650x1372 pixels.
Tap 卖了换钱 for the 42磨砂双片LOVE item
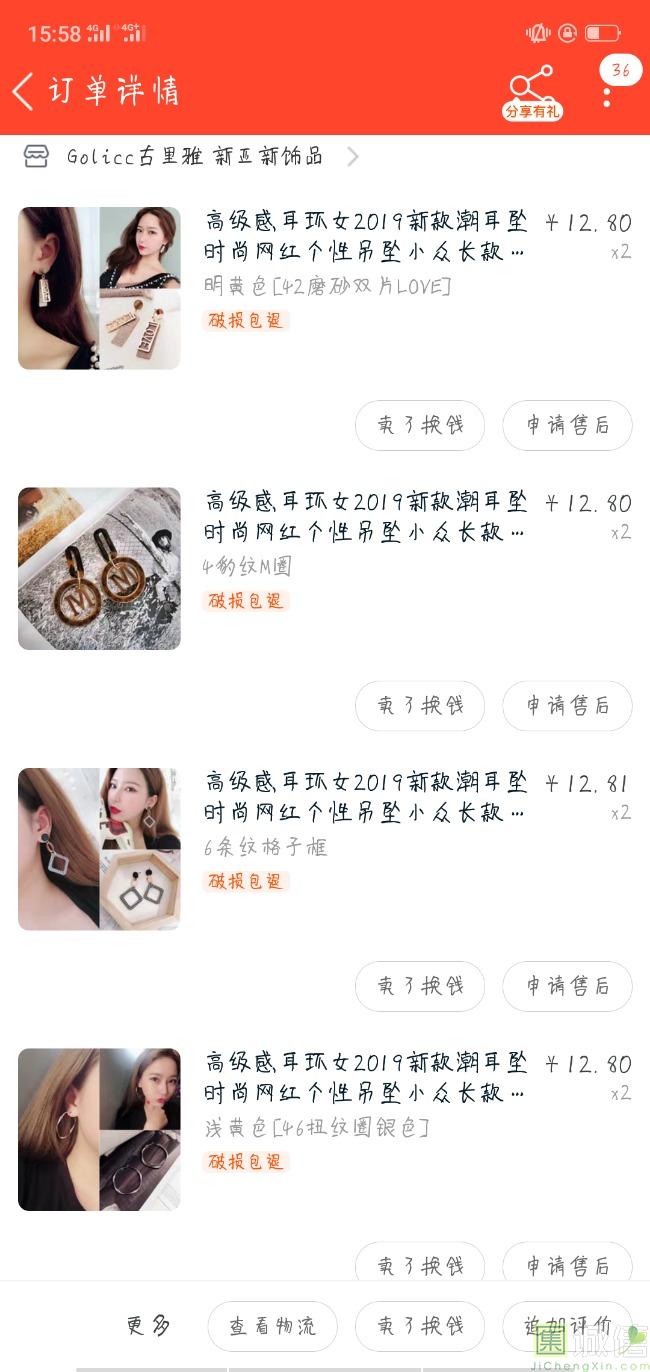[x=420, y=426]
